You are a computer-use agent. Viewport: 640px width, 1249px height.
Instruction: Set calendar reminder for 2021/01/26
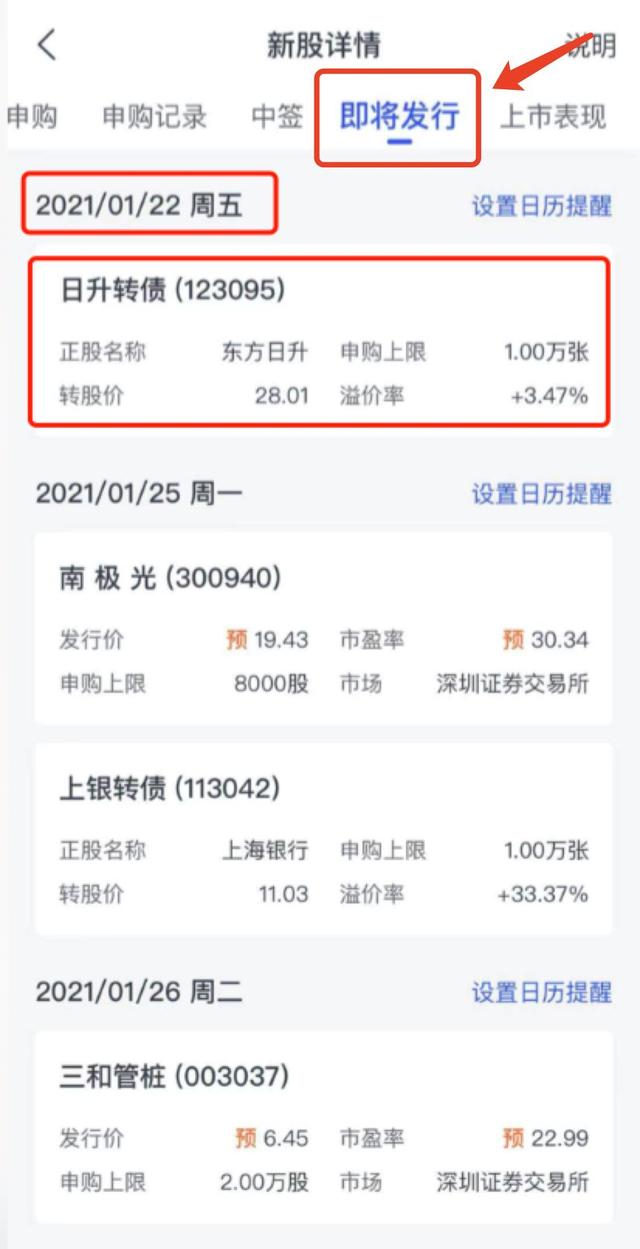pos(542,992)
